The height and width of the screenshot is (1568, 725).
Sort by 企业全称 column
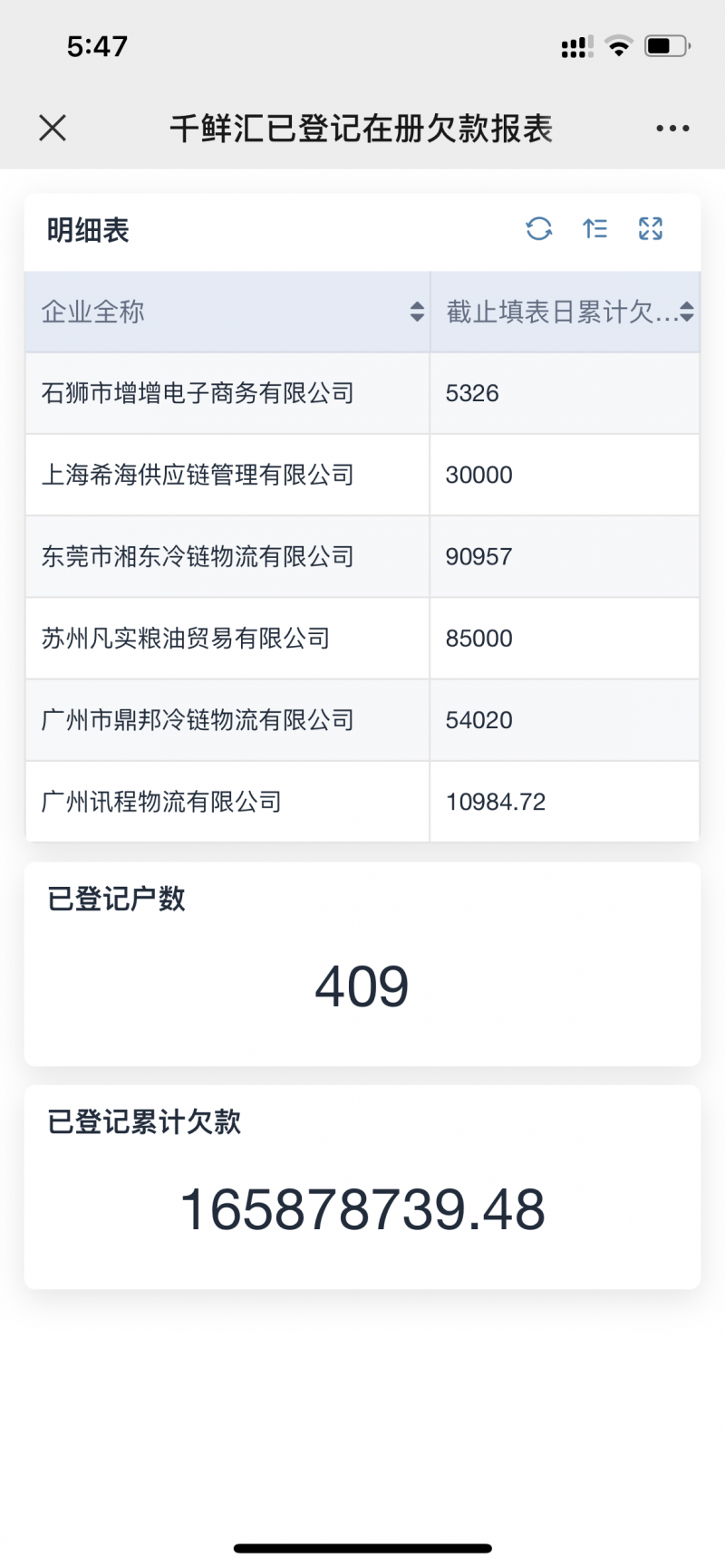[417, 312]
